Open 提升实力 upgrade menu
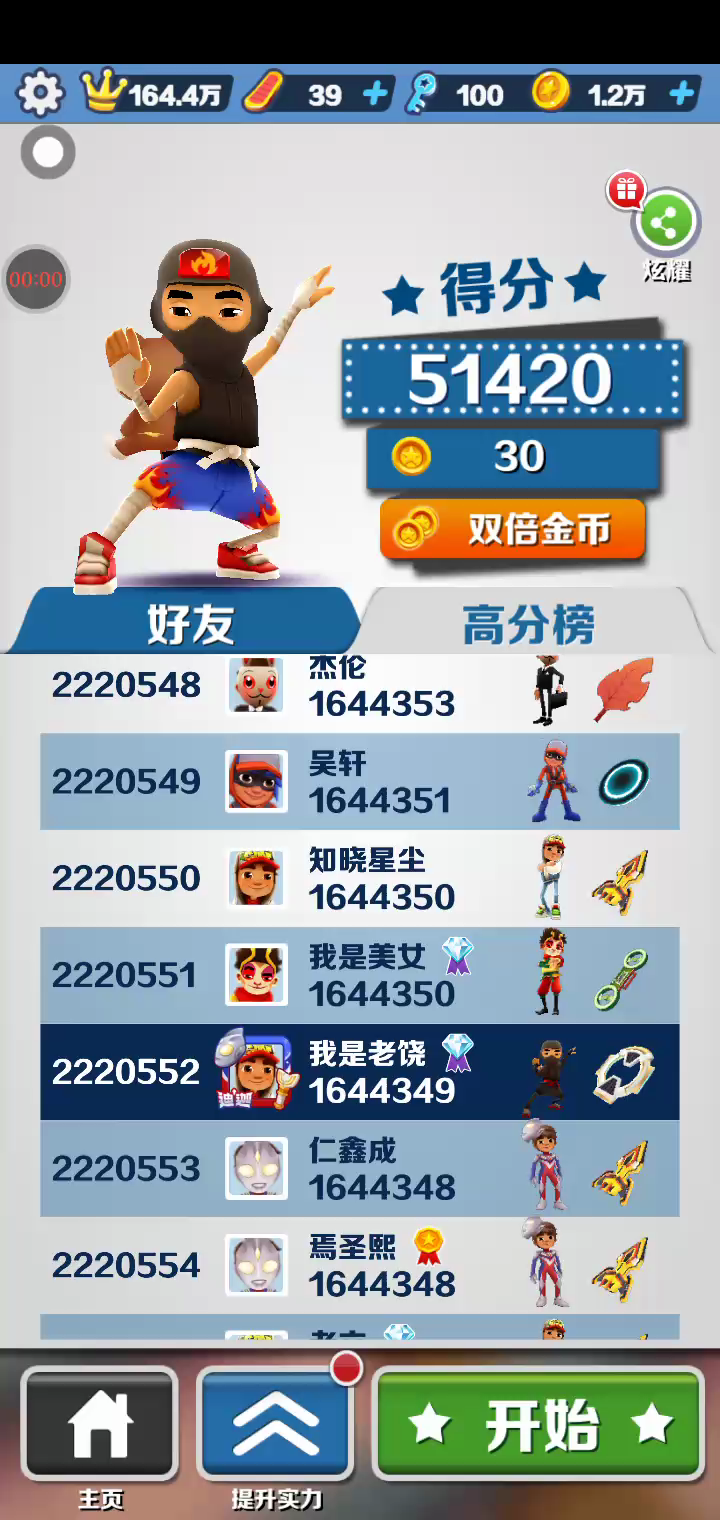720x1520 pixels. point(275,1425)
